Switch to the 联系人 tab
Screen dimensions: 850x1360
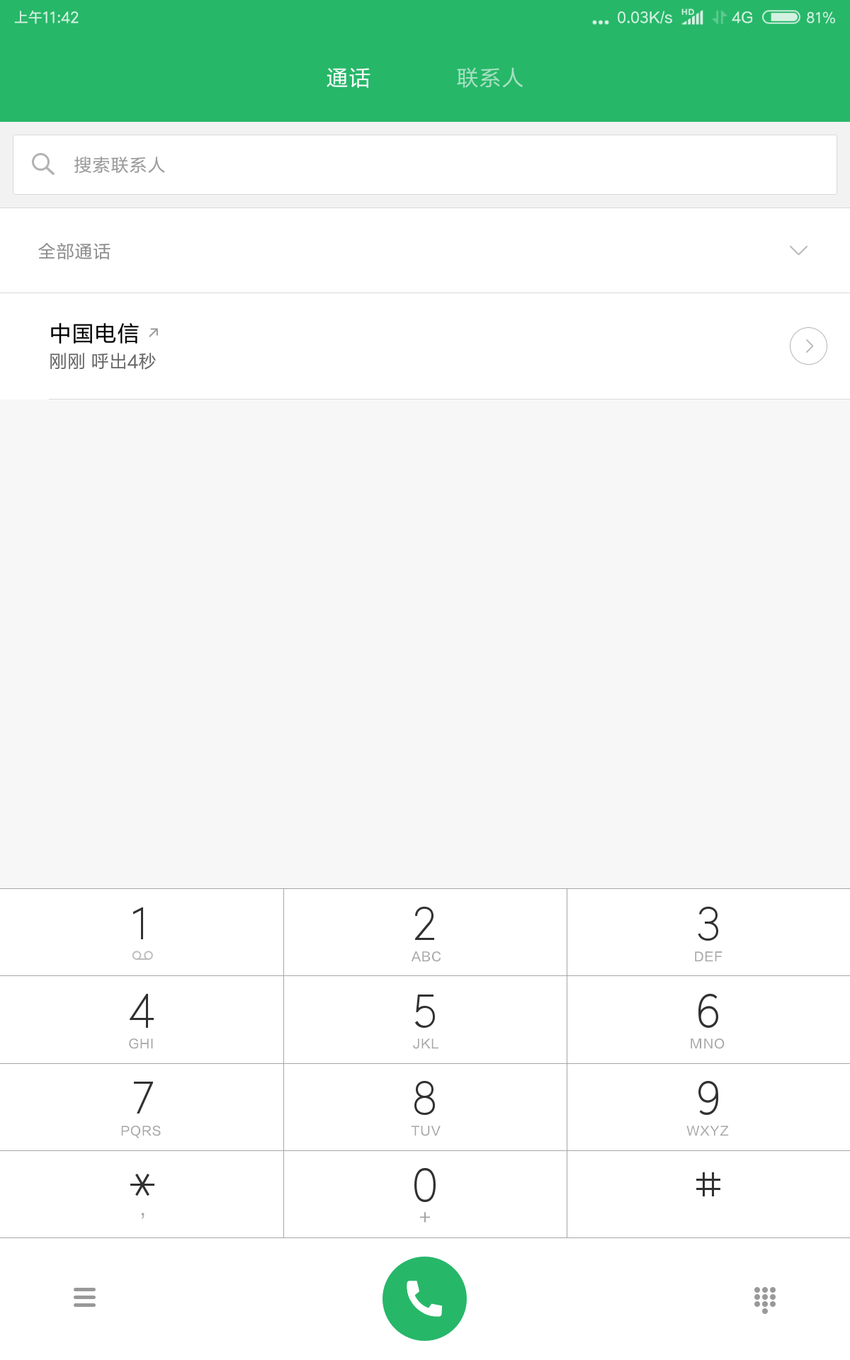[x=490, y=78]
